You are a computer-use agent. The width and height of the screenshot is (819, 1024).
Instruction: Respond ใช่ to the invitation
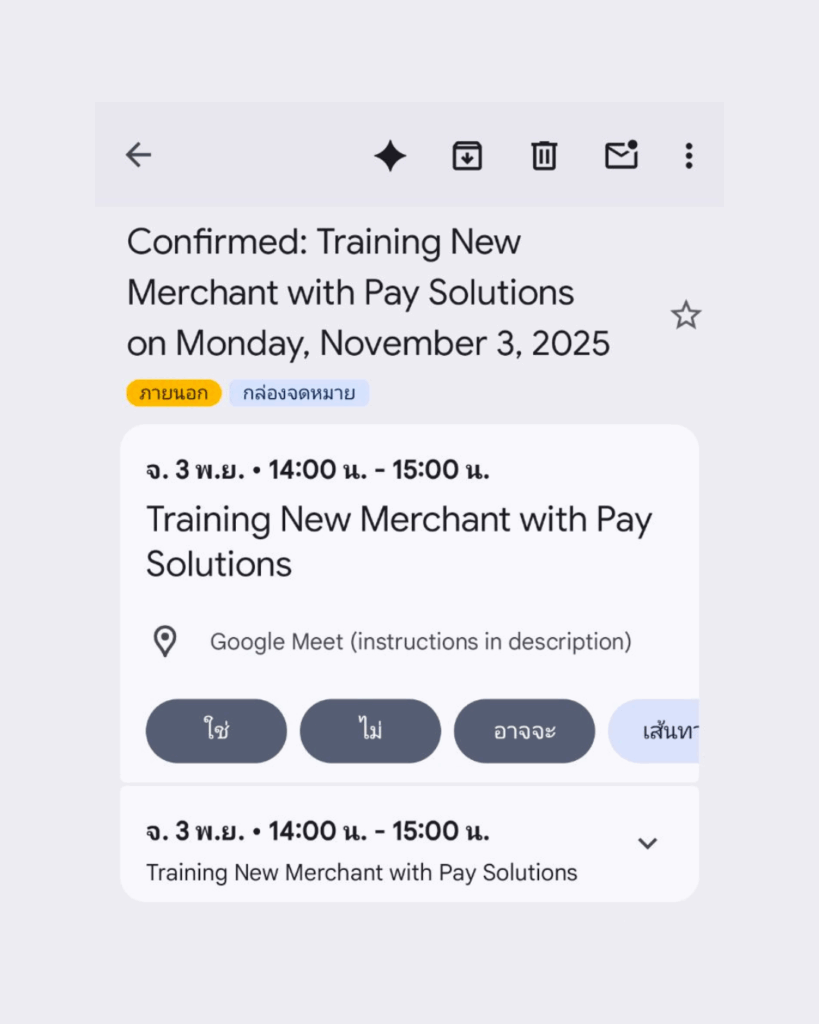coord(216,731)
